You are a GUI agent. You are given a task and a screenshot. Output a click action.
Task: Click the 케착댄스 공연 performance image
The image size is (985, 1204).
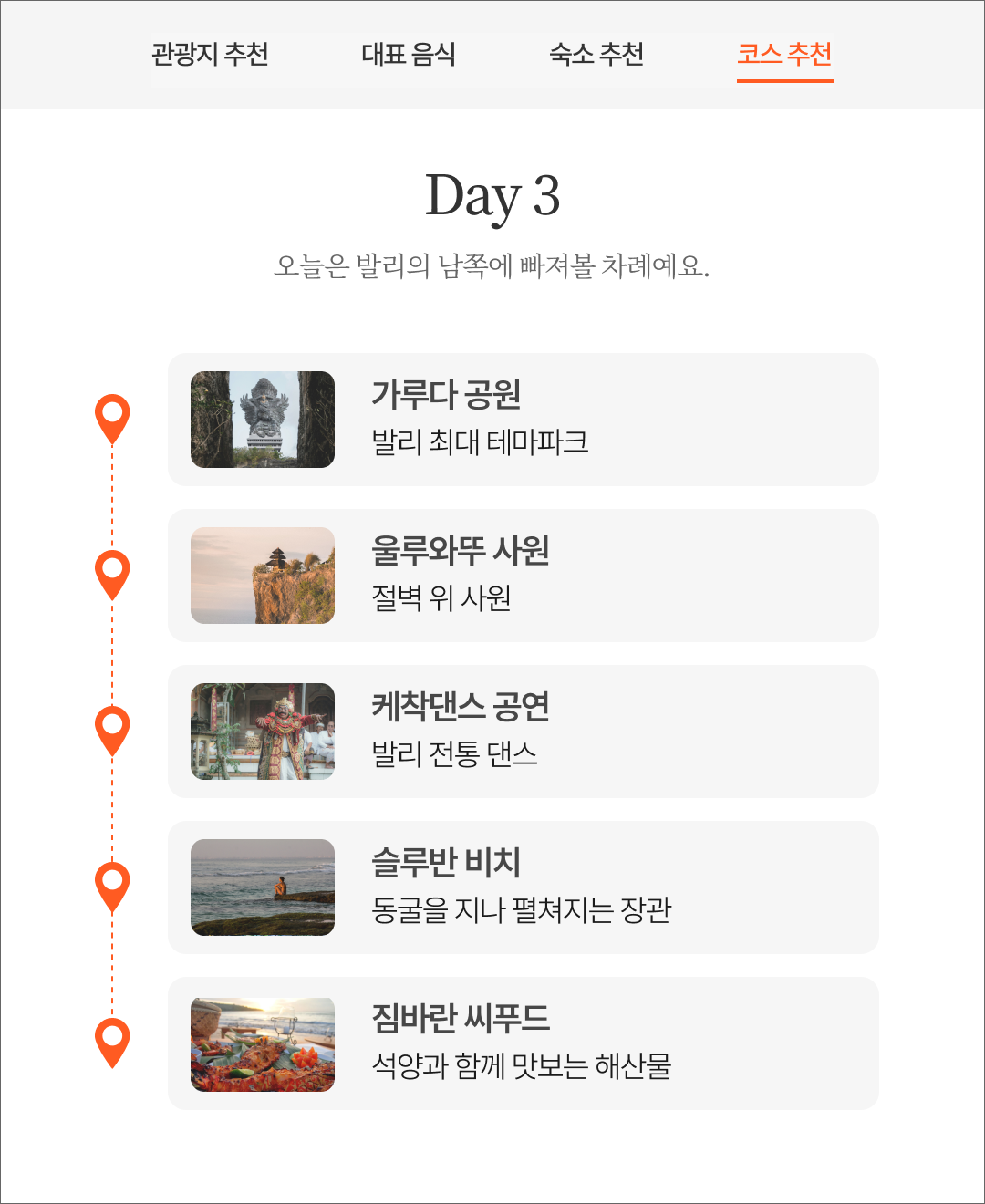[262, 731]
